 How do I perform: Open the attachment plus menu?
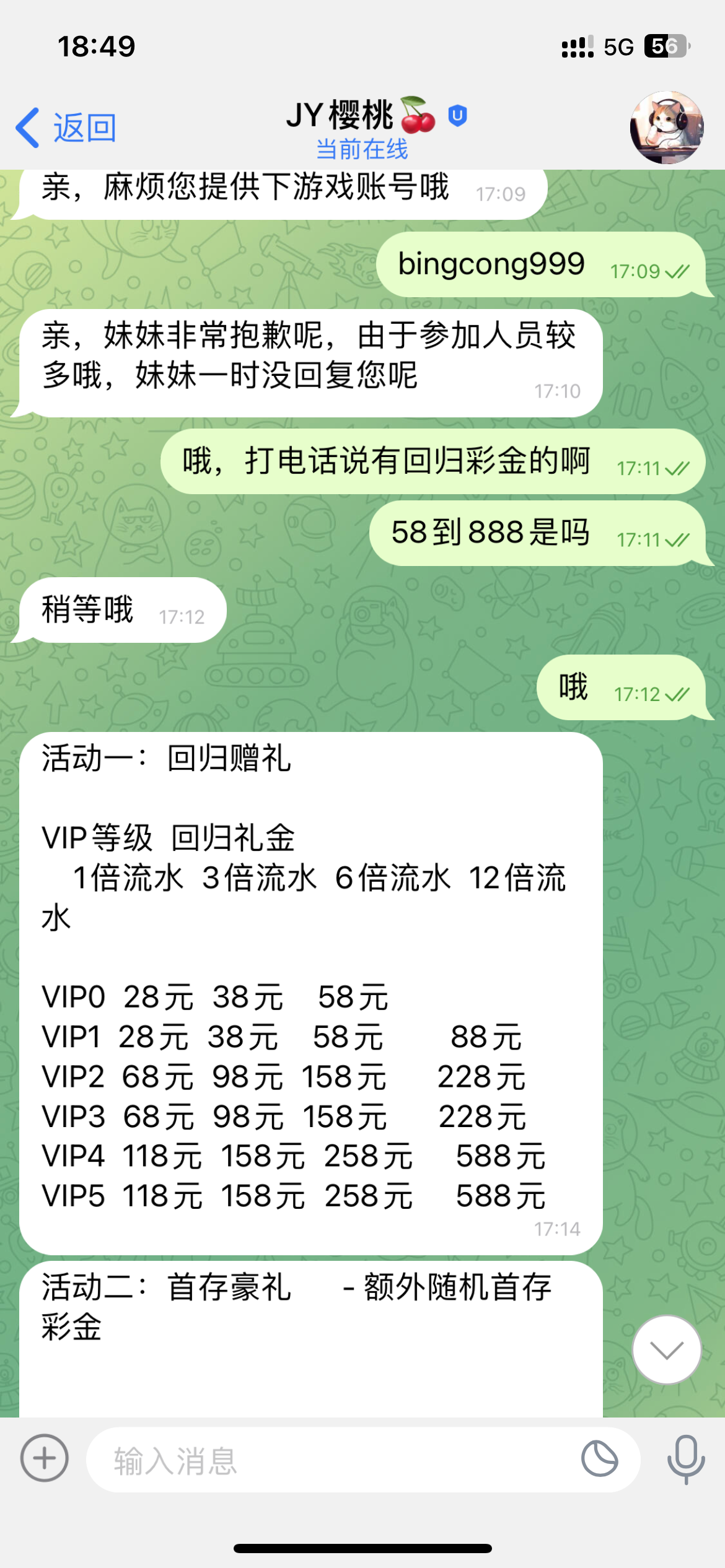point(45,1458)
